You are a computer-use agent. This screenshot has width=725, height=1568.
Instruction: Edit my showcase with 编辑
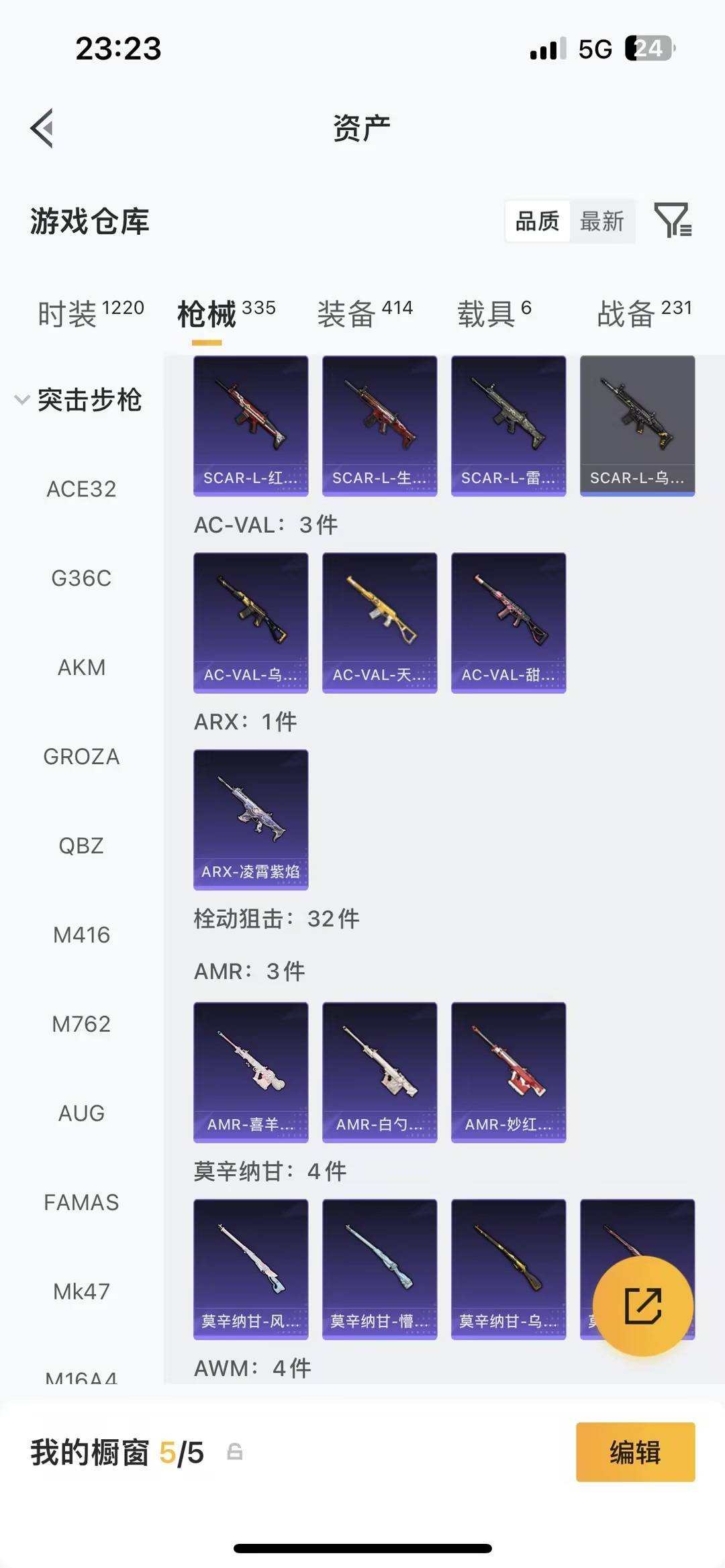pyautogui.click(x=635, y=1452)
